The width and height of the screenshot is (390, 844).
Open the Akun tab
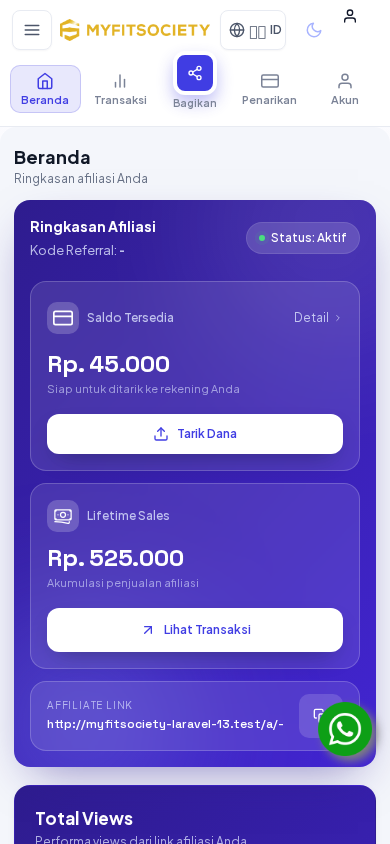(345, 89)
